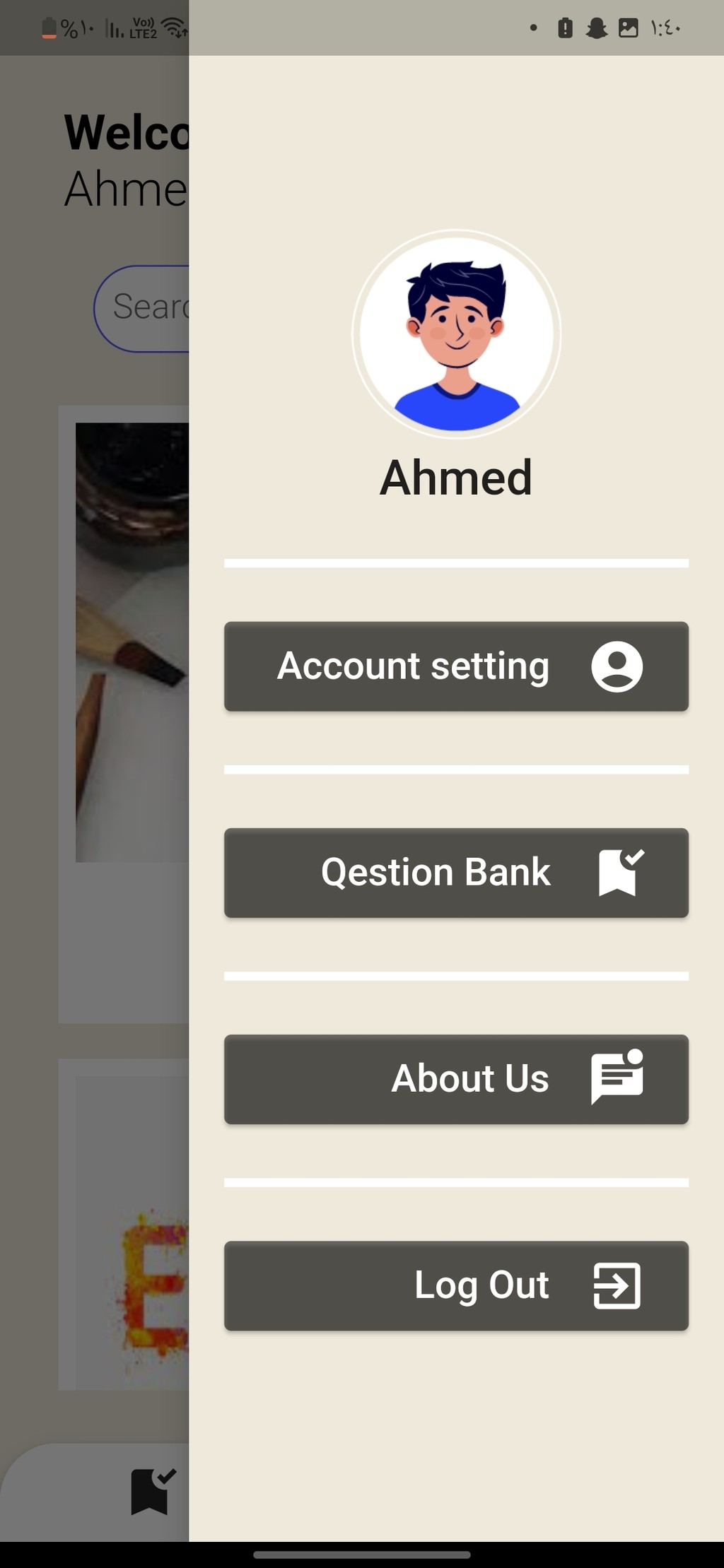Tap Ahmed's profile avatar
This screenshot has width=724, height=1568.
(x=457, y=334)
